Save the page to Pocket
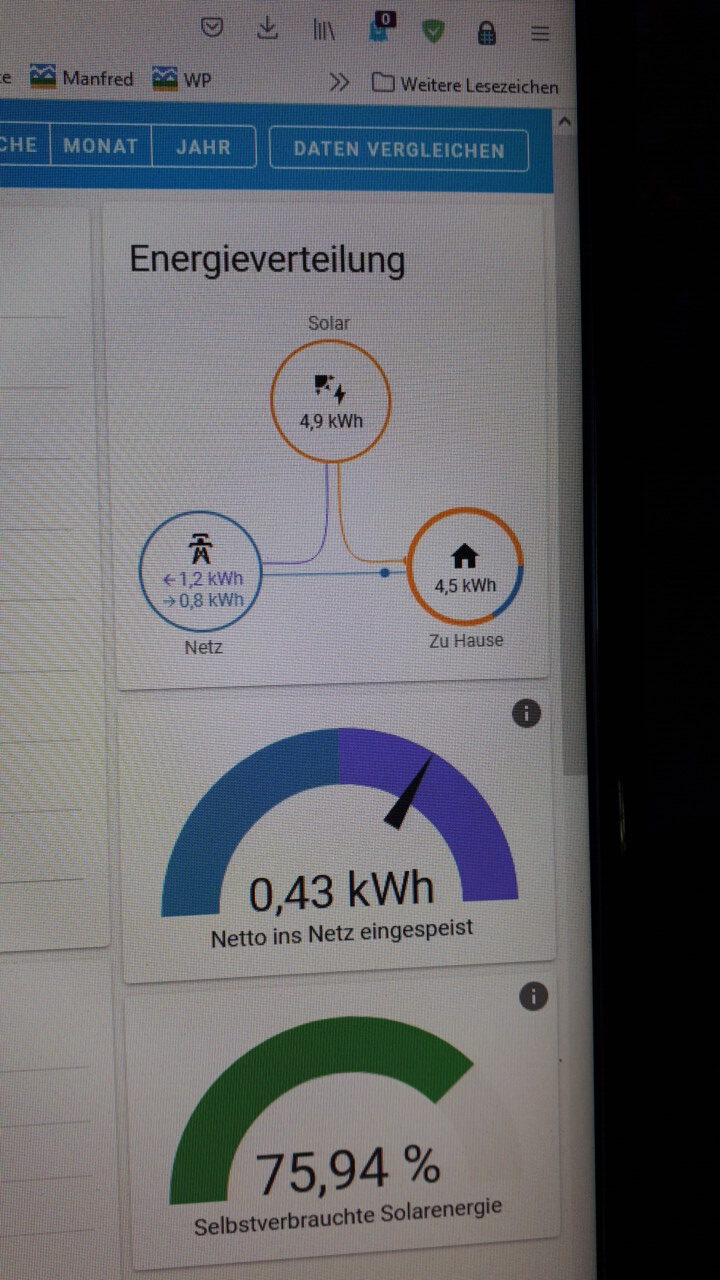This screenshot has width=720, height=1280. click(x=212, y=28)
